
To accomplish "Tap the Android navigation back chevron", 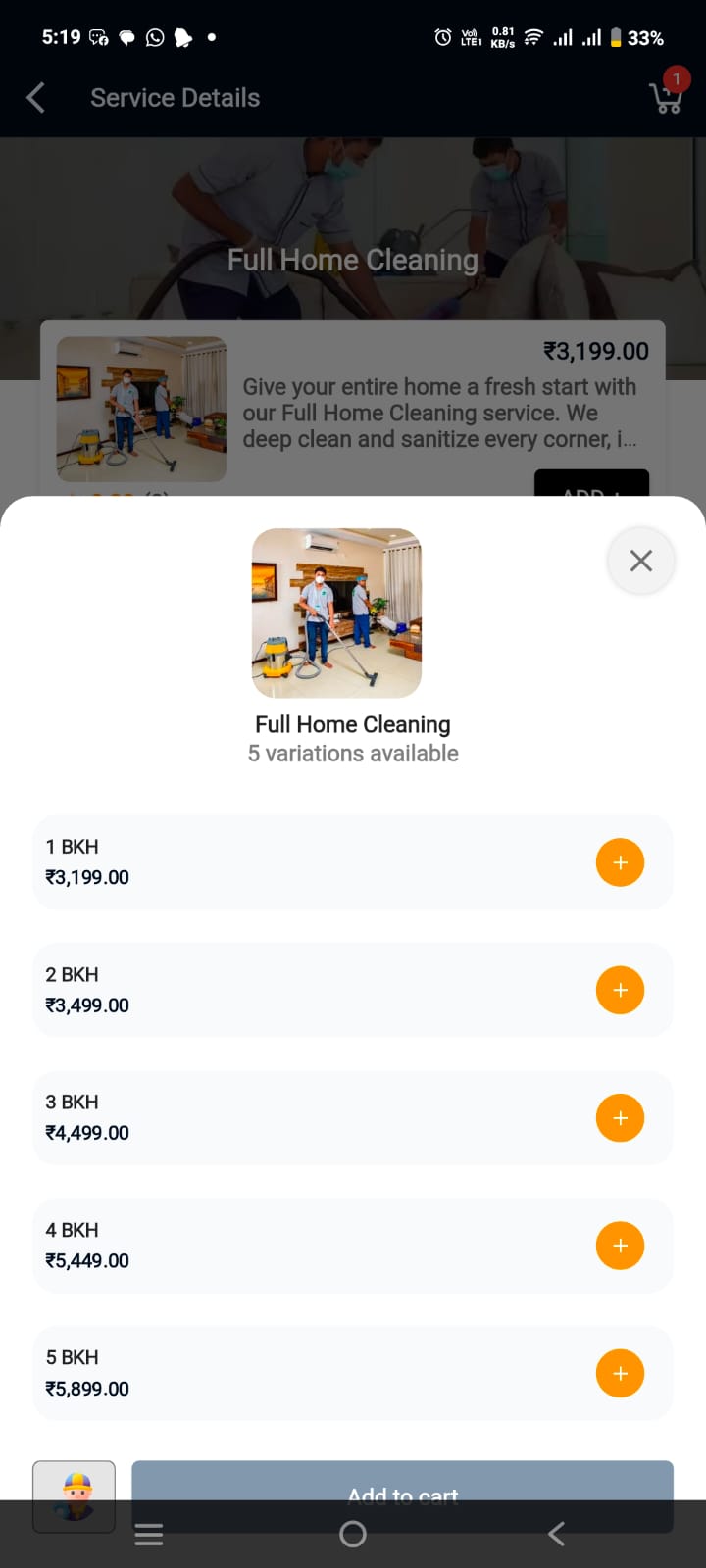I will [555, 1534].
